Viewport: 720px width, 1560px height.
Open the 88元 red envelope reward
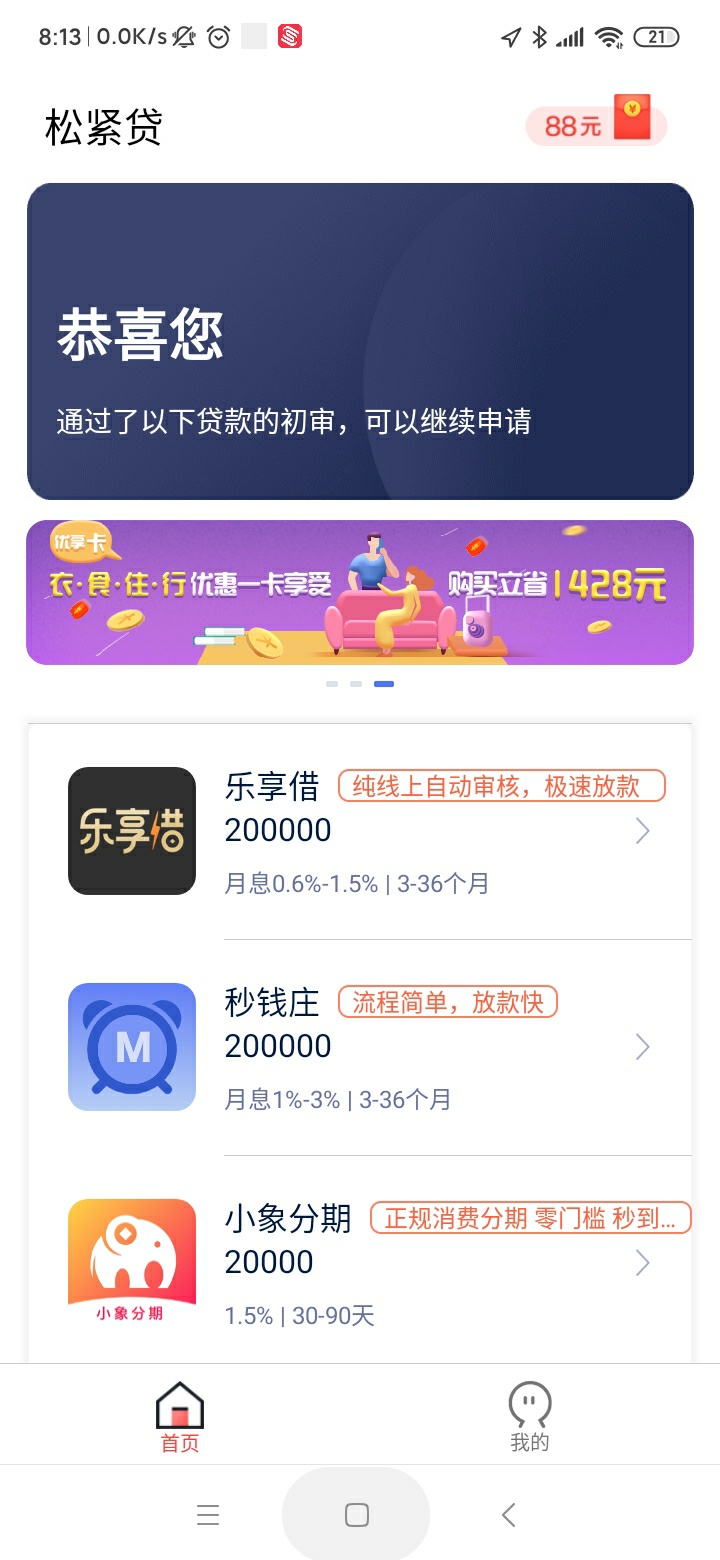click(x=596, y=123)
